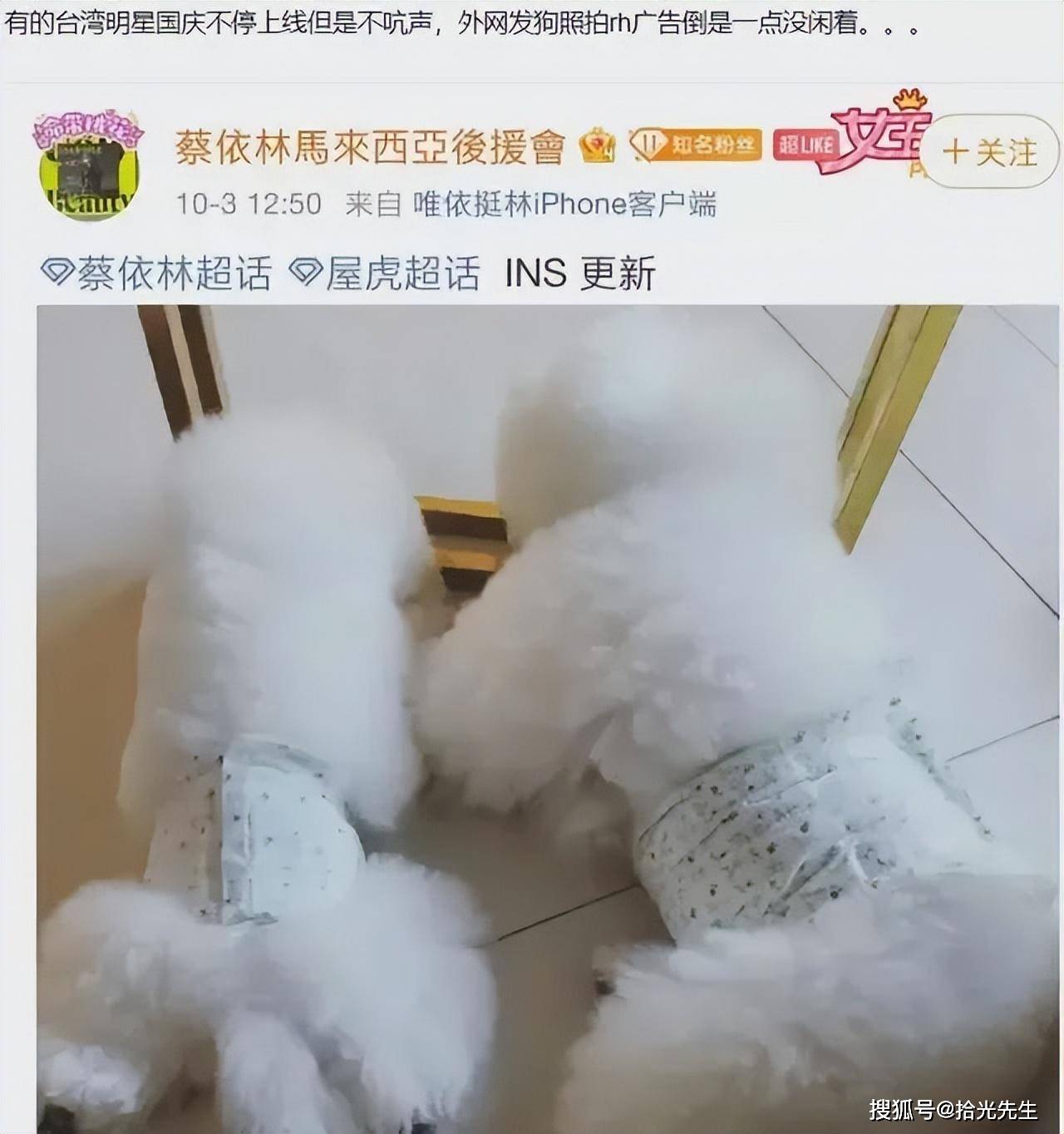Open the 唯依挺林iPhone客户端 source link
The height and width of the screenshot is (1134, 1064).
(x=564, y=204)
